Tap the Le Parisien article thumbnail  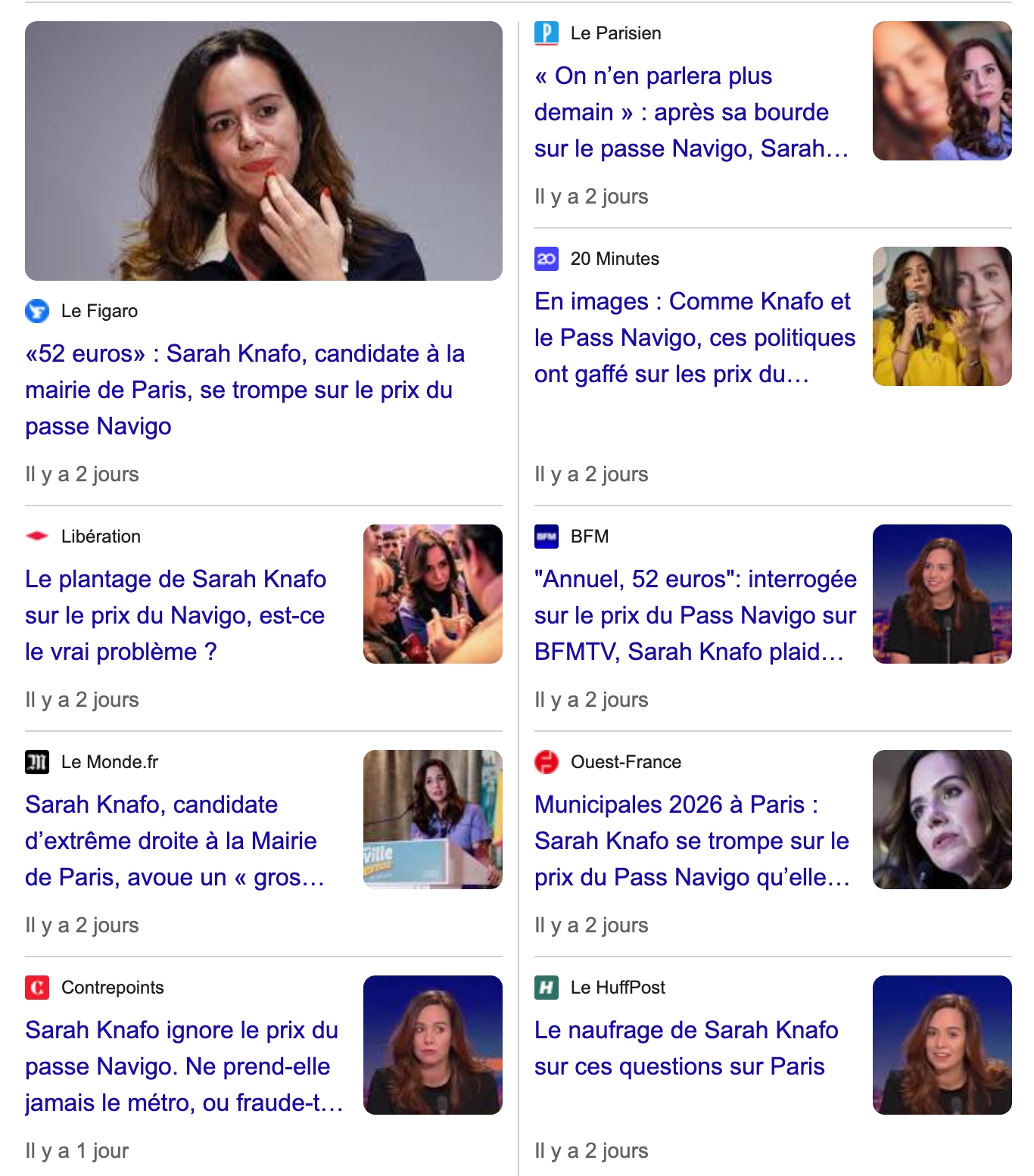click(x=942, y=91)
